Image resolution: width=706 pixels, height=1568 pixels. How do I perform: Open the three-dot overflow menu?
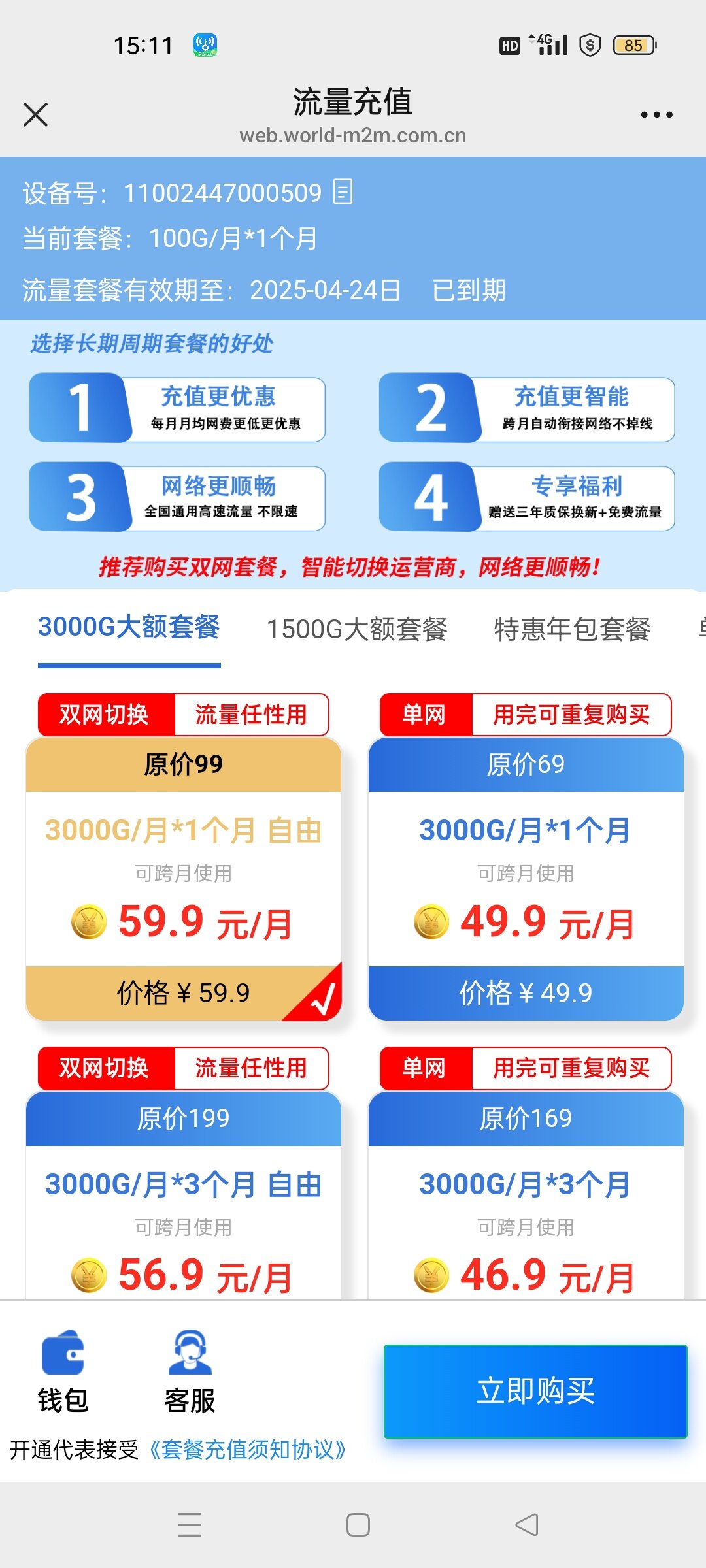pyautogui.click(x=656, y=114)
